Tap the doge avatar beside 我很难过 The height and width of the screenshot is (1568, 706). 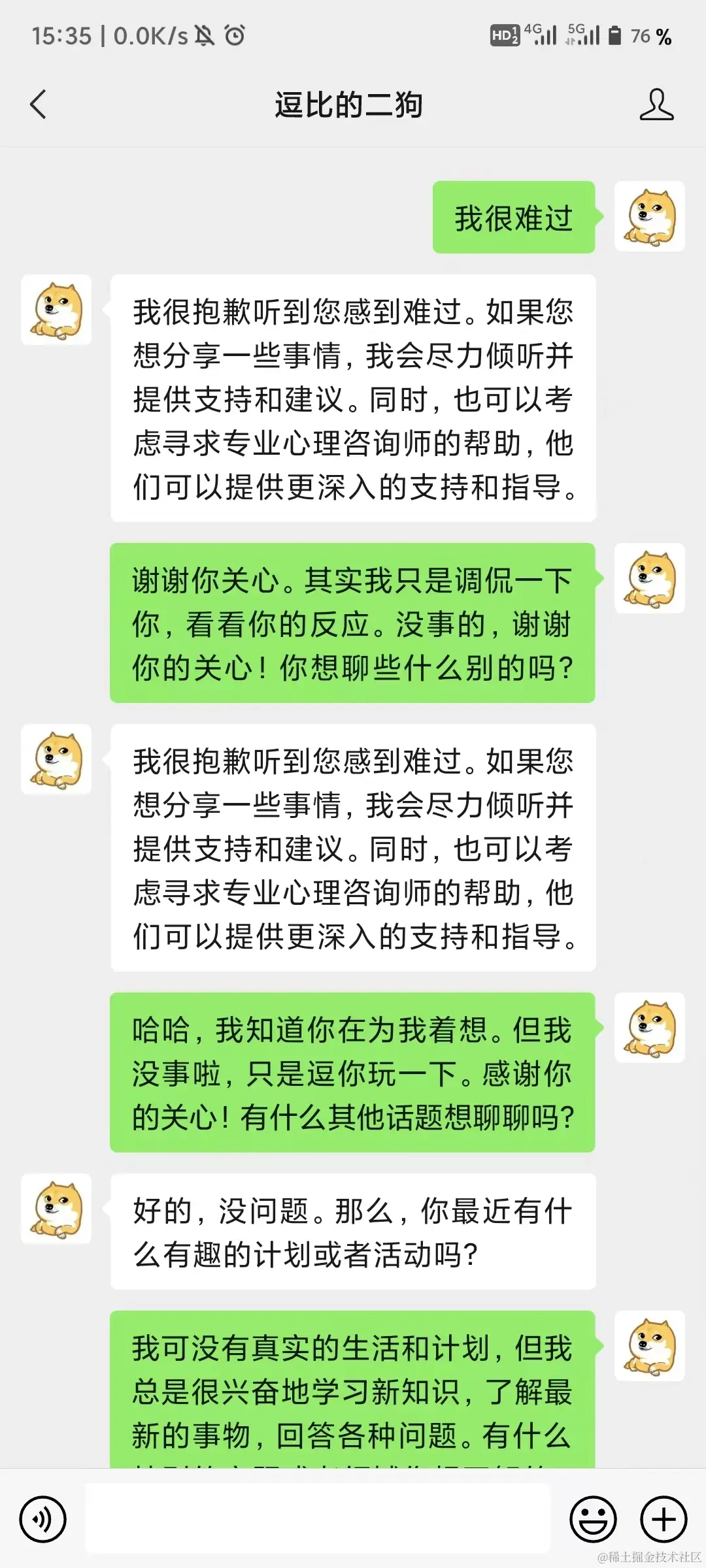coord(649,216)
